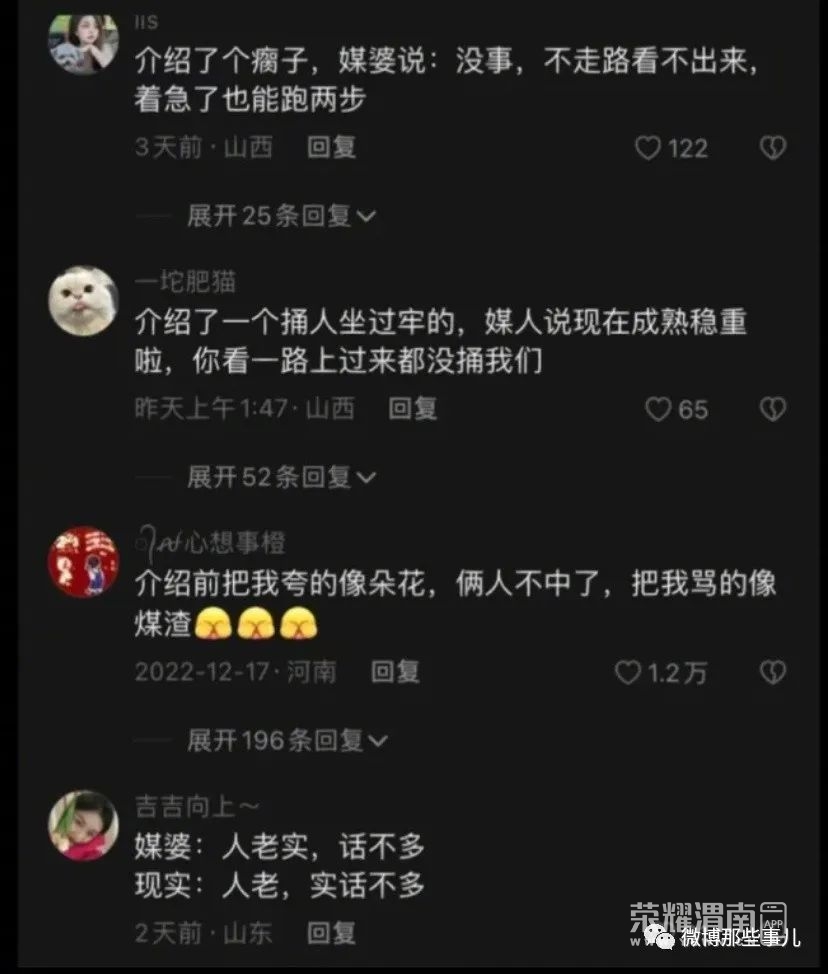Open 一坨肥猫's profile avatar
The width and height of the screenshot is (828, 974).
pos(84,301)
